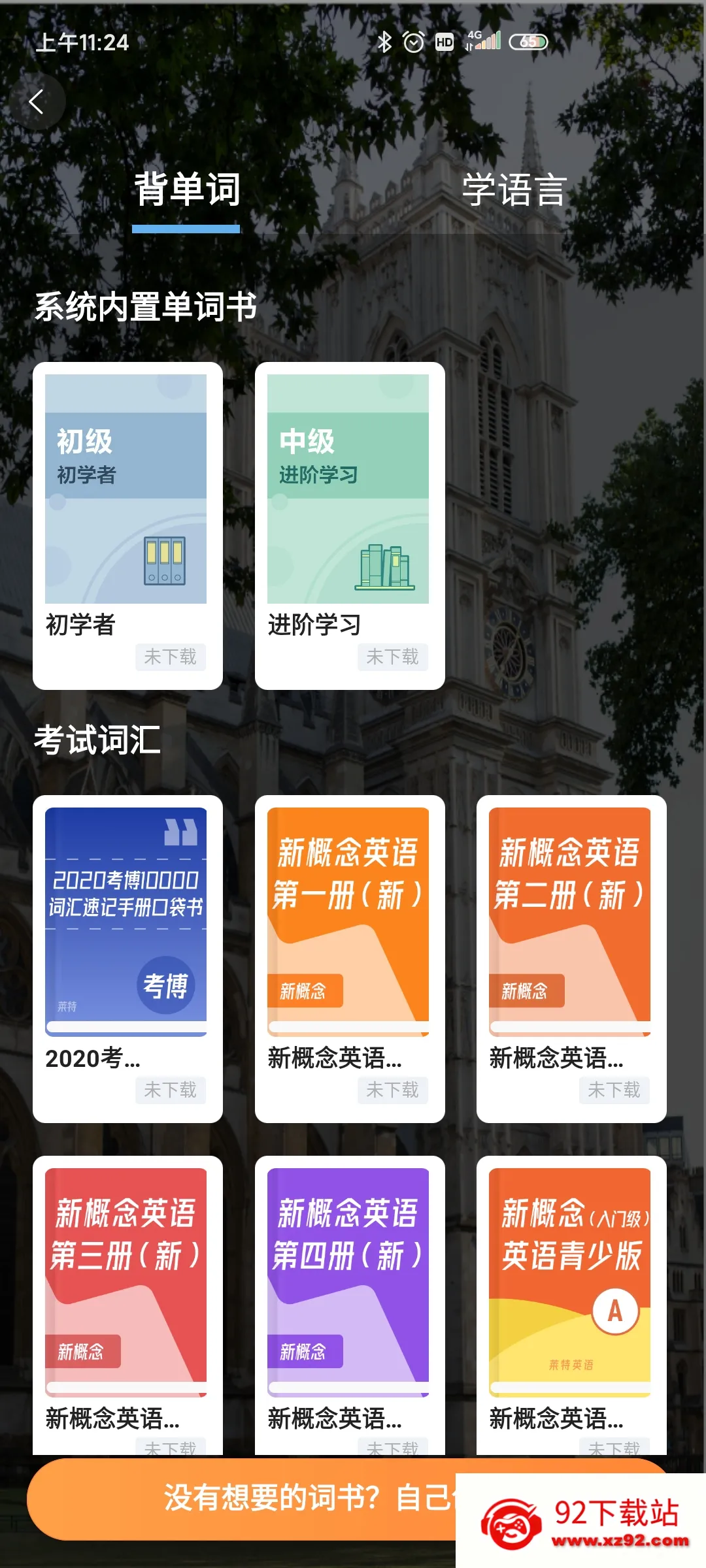Screen dimensions: 706x1568
Task: Open the 初级 初学者 word book
Action: tap(127, 526)
